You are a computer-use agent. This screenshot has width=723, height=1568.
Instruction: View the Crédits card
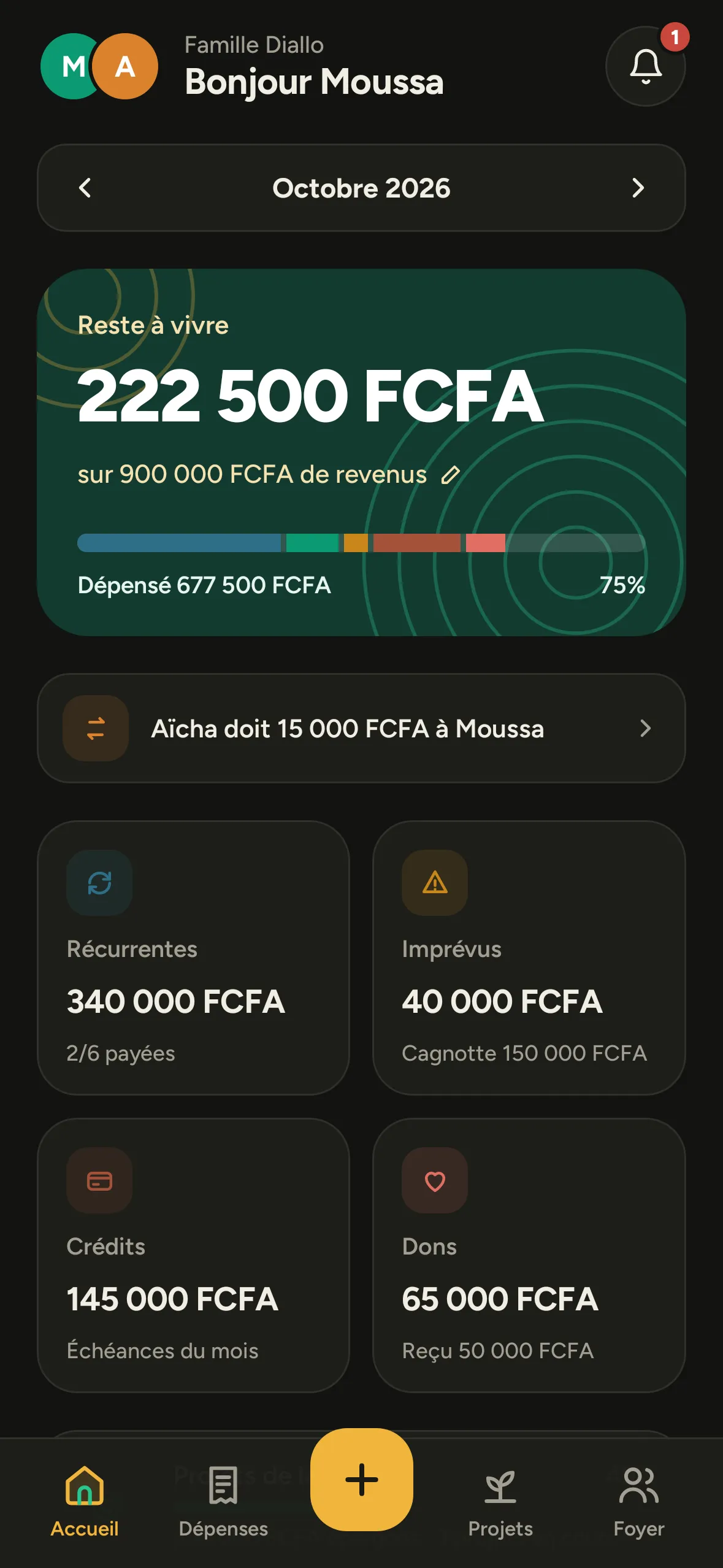(x=193, y=1255)
